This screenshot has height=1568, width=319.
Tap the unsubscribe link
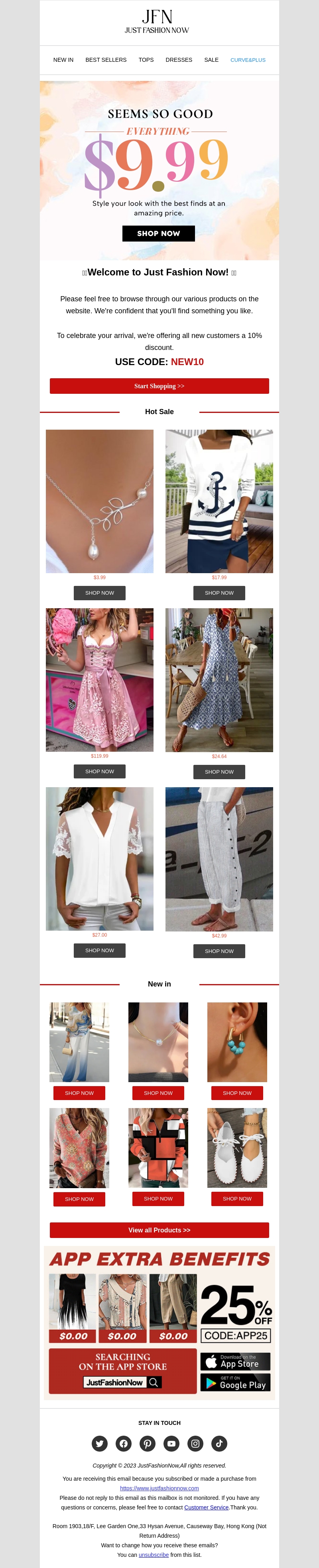[x=154, y=1554]
